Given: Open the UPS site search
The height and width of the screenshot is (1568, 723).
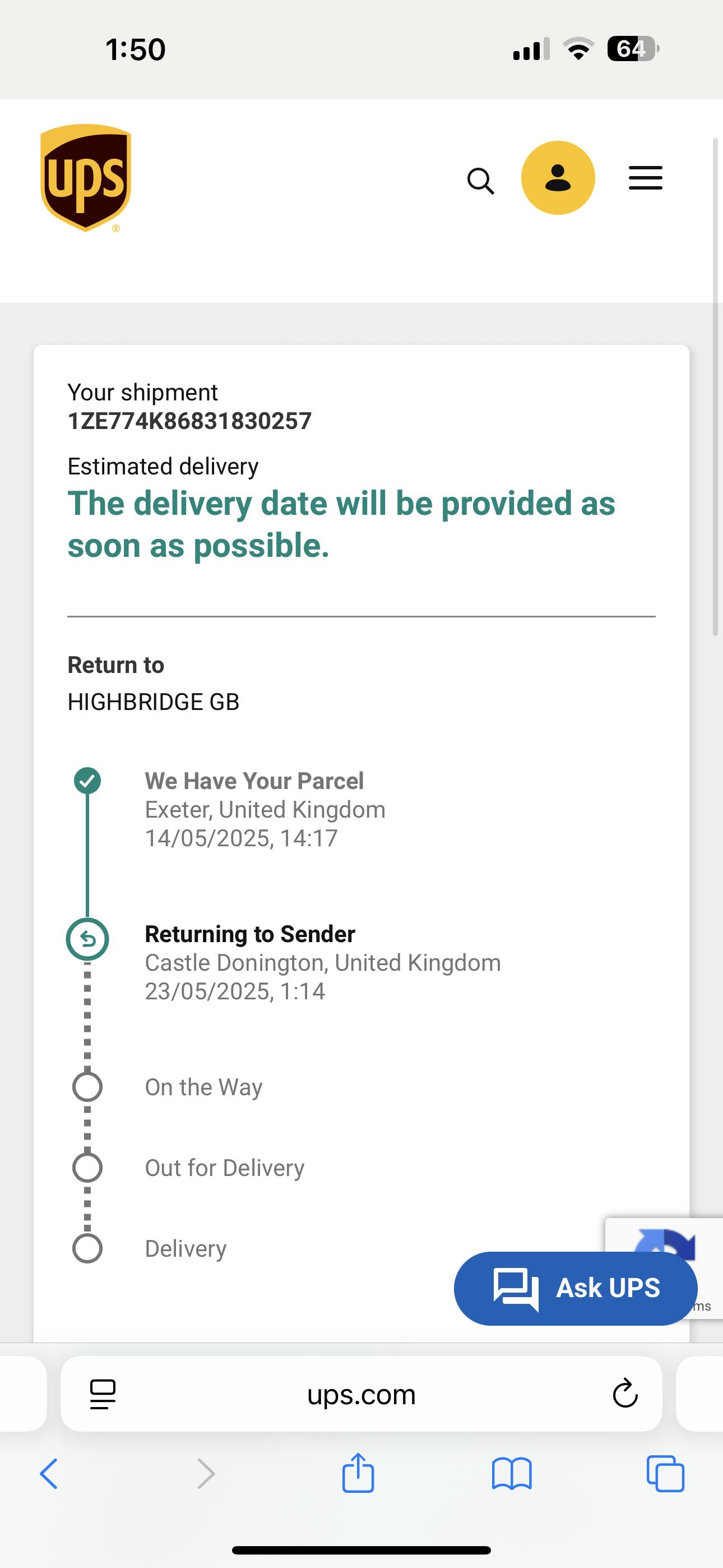Looking at the screenshot, I should pyautogui.click(x=480, y=181).
